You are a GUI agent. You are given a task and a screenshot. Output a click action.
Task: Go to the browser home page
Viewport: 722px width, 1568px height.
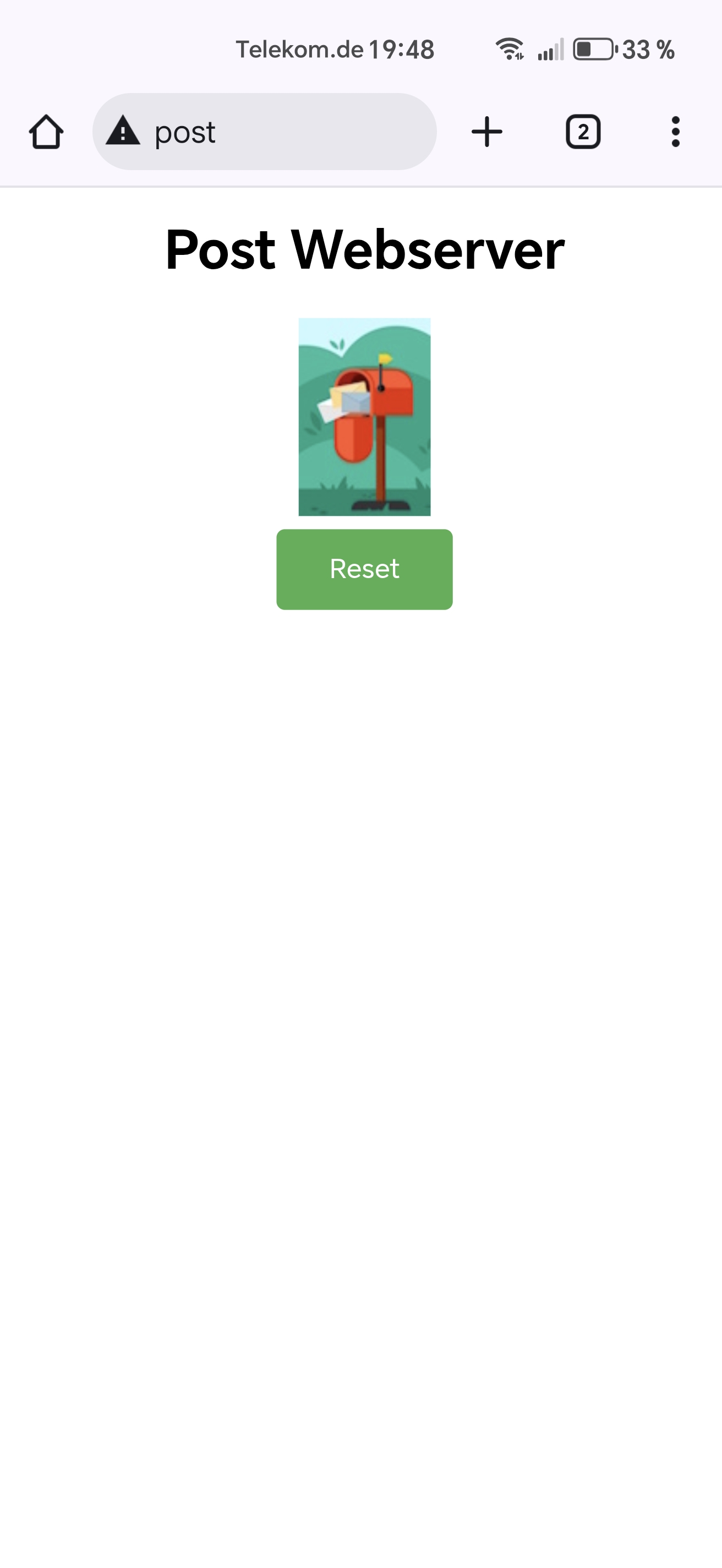[46, 132]
